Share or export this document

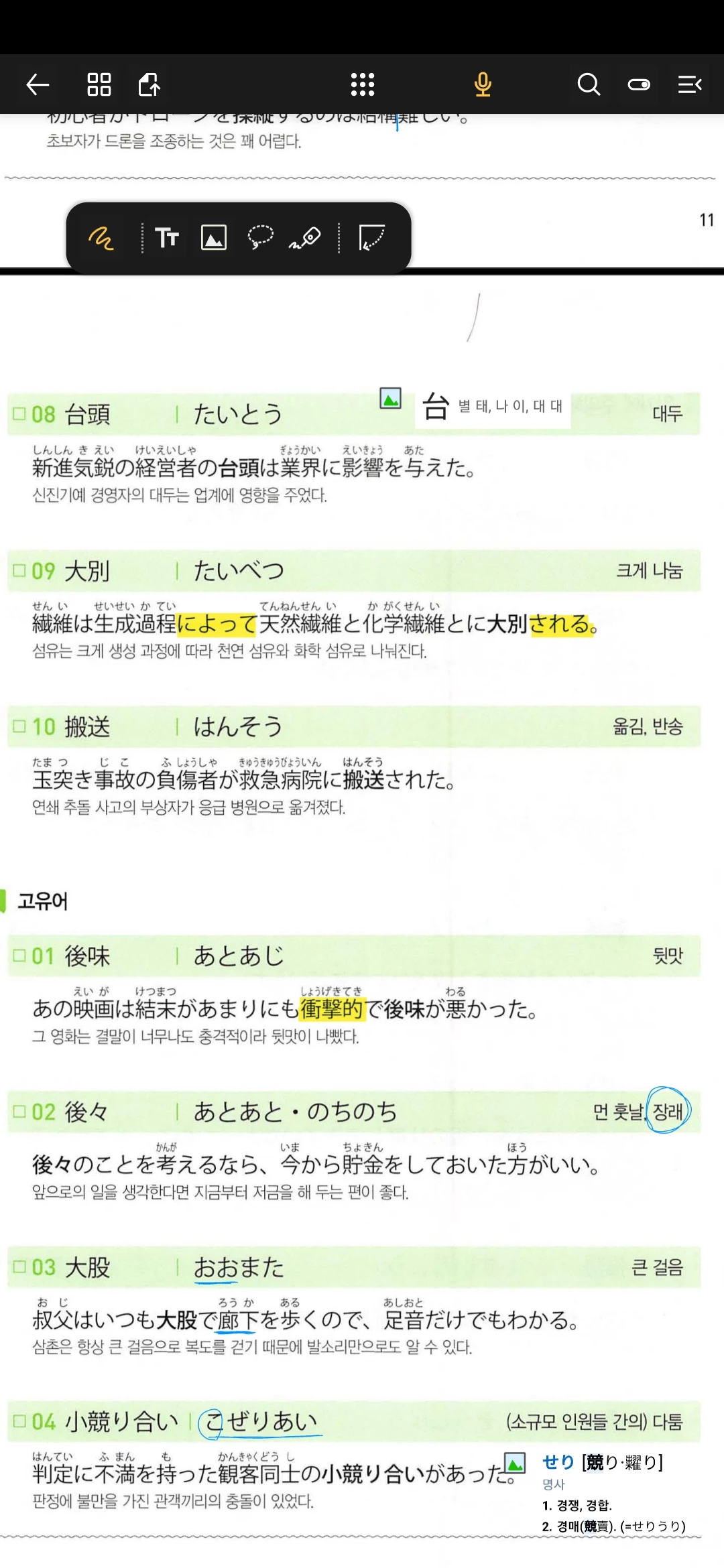coord(149,84)
